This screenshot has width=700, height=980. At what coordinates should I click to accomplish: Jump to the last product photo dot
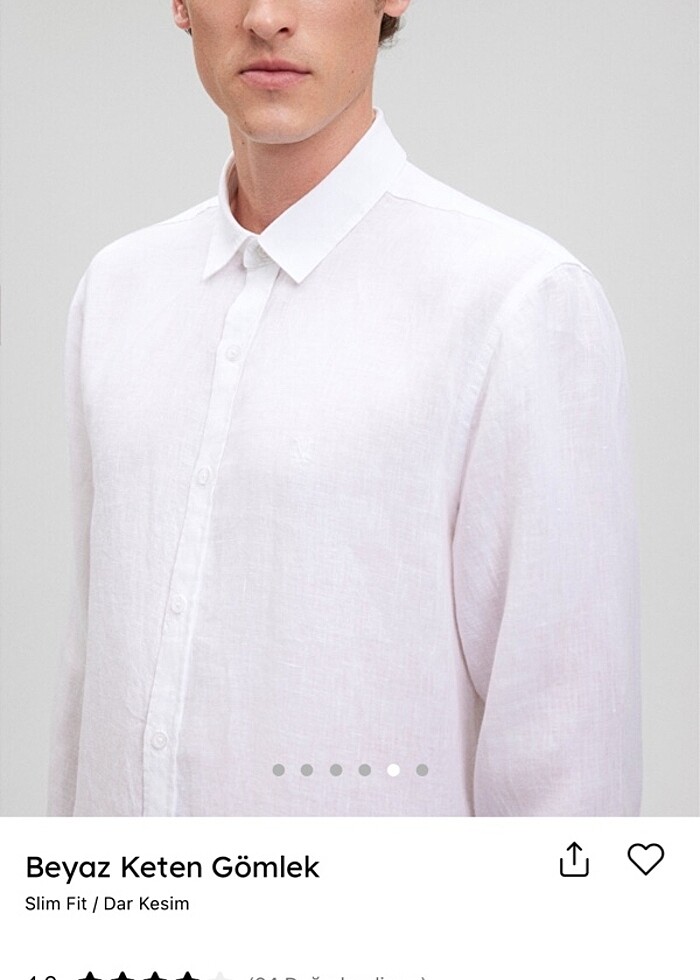(422, 770)
